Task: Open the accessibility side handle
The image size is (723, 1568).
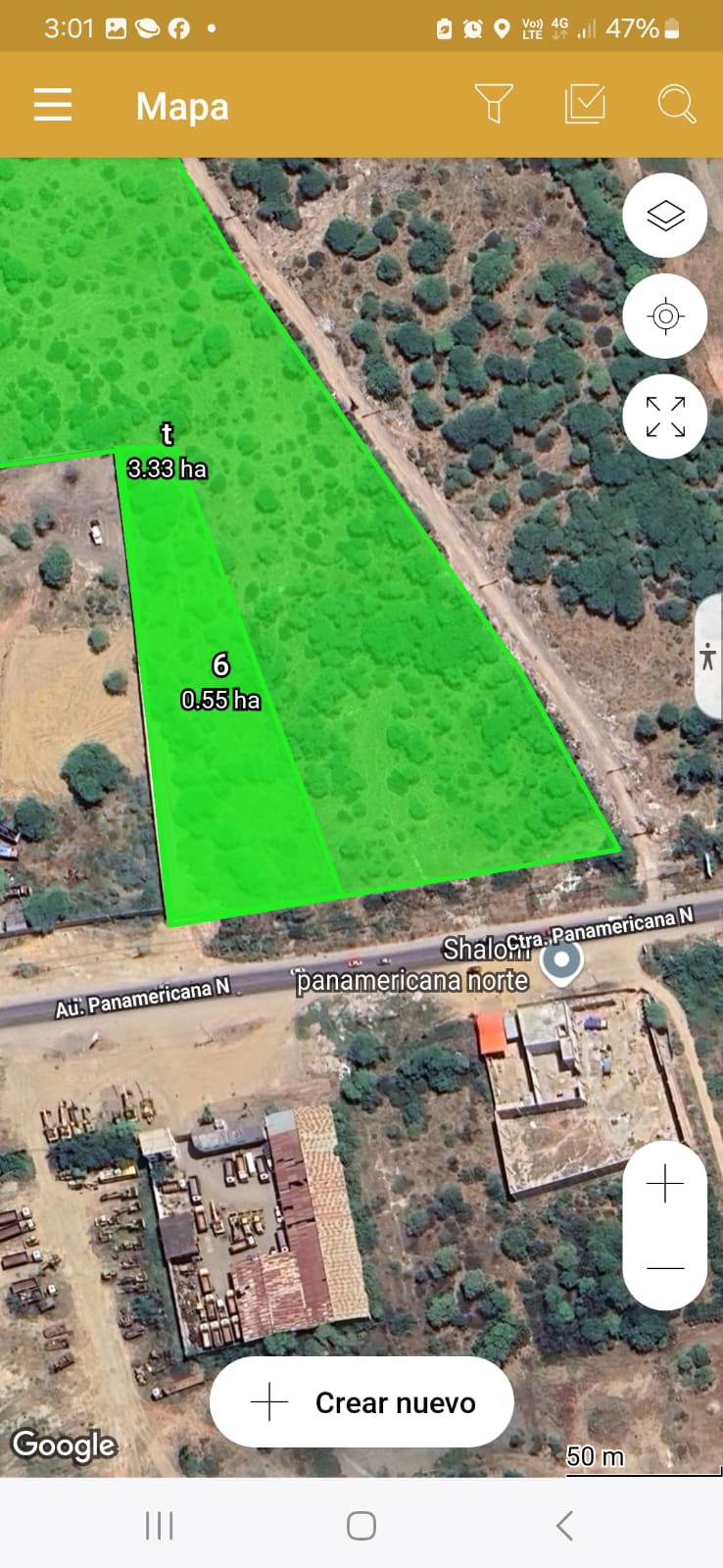Action: tap(708, 657)
